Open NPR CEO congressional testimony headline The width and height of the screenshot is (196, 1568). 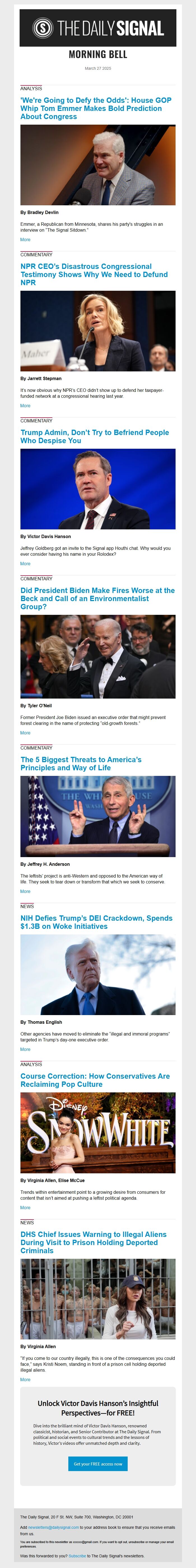[x=94, y=274]
